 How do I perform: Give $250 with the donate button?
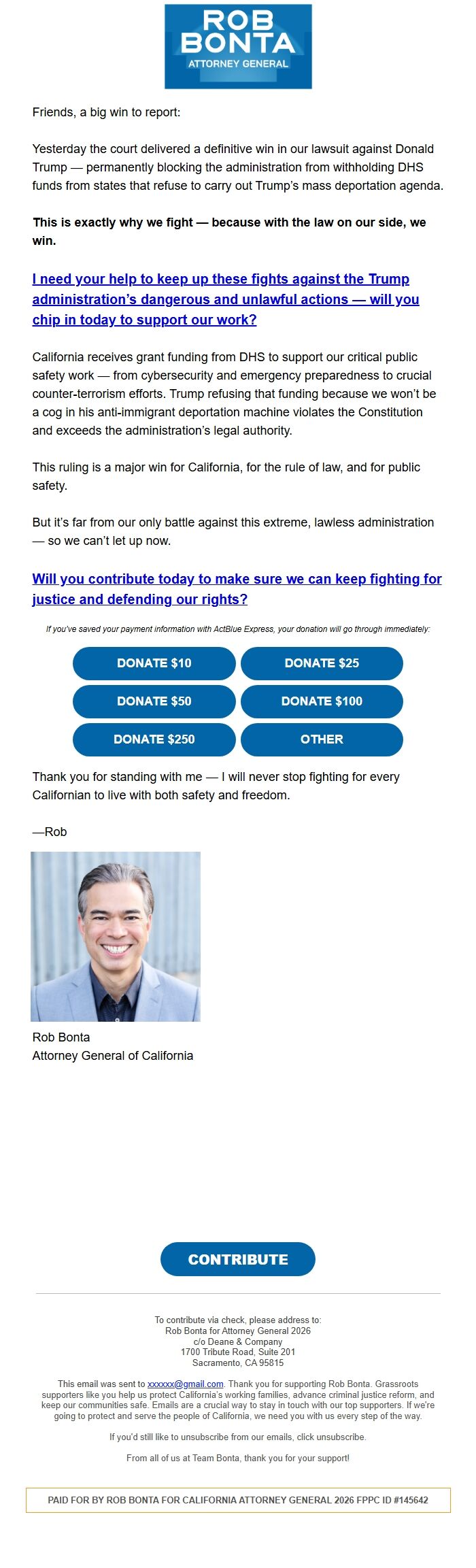[x=154, y=739]
